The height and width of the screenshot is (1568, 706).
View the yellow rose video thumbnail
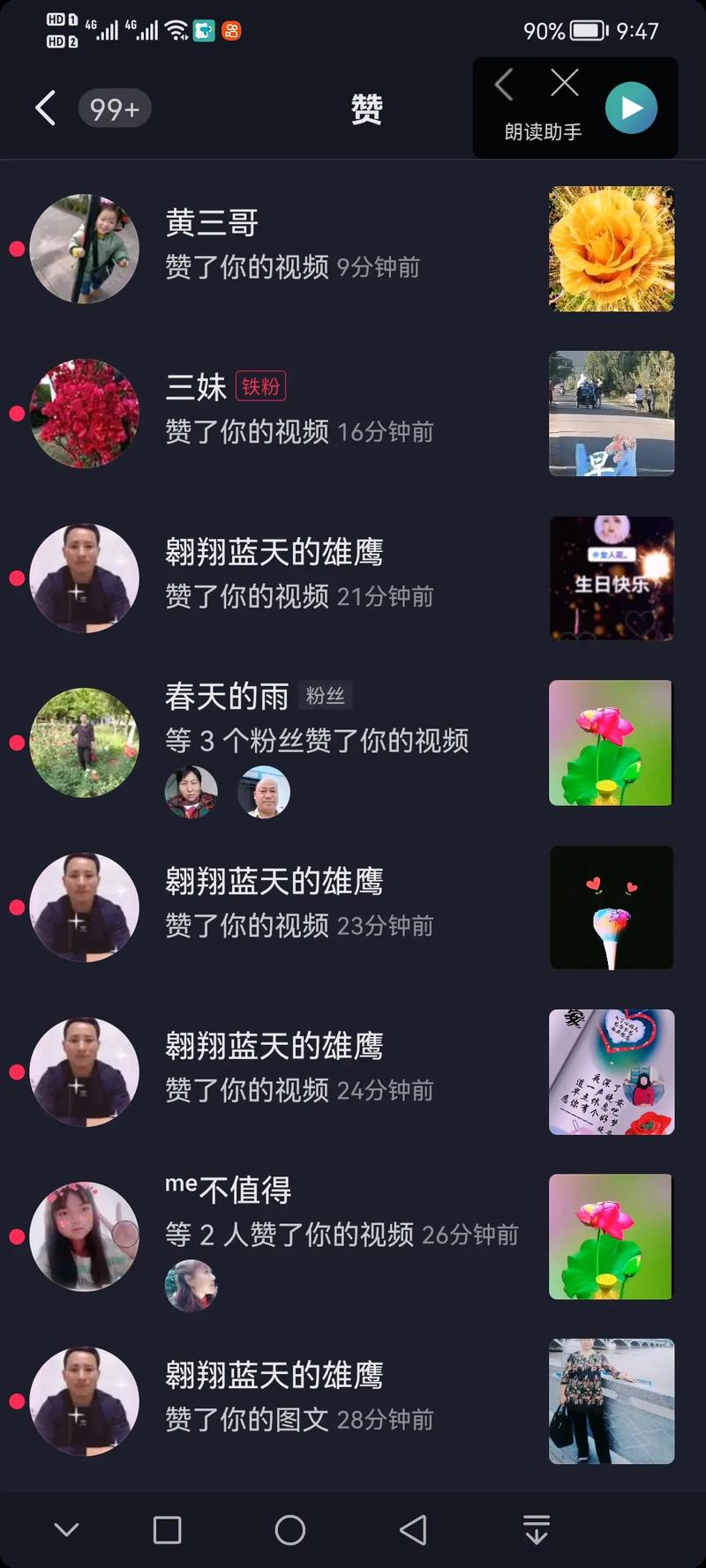coord(611,249)
